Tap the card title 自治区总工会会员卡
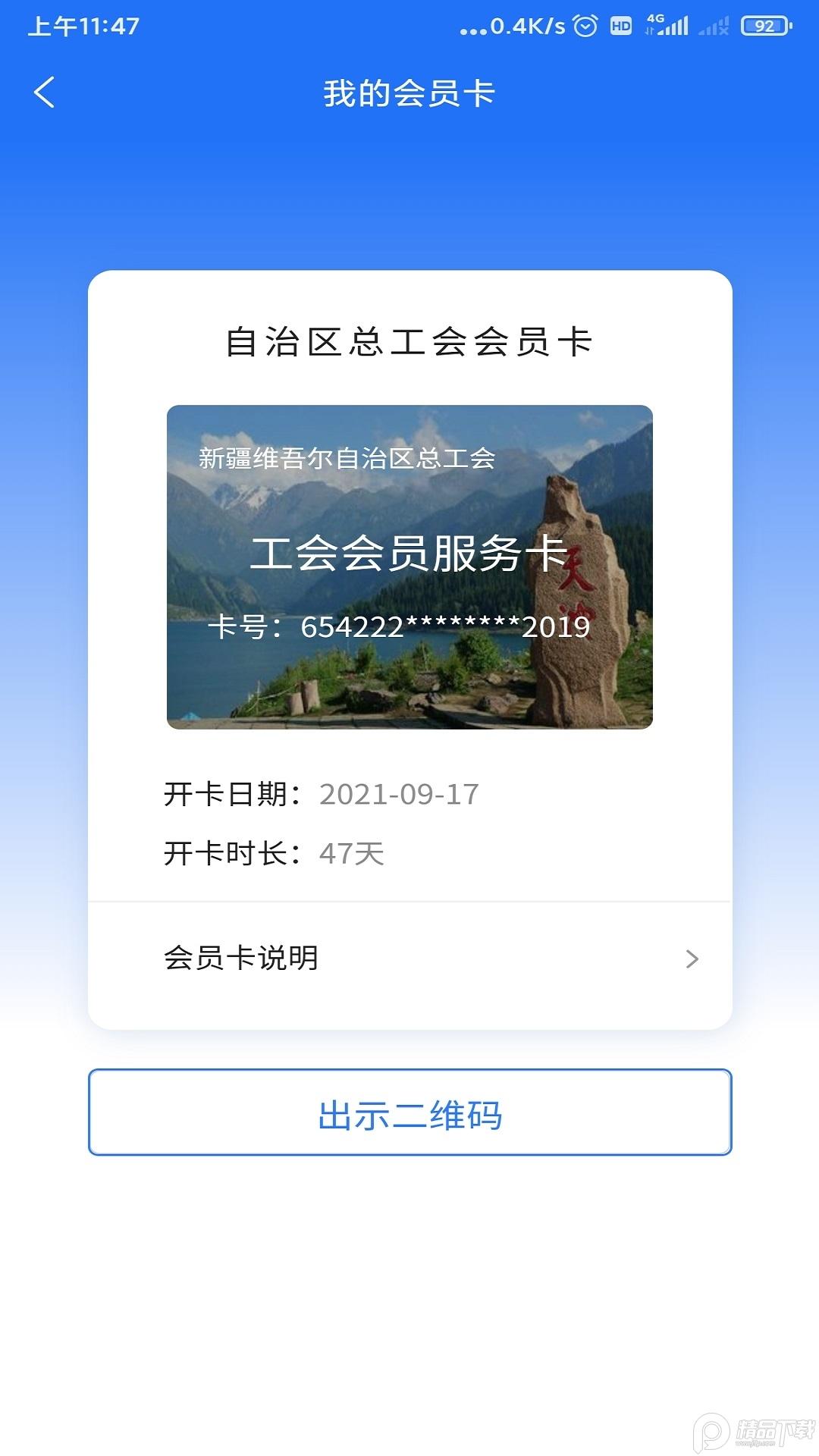Viewport: 819px width, 1456px height. pyautogui.click(x=409, y=341)
